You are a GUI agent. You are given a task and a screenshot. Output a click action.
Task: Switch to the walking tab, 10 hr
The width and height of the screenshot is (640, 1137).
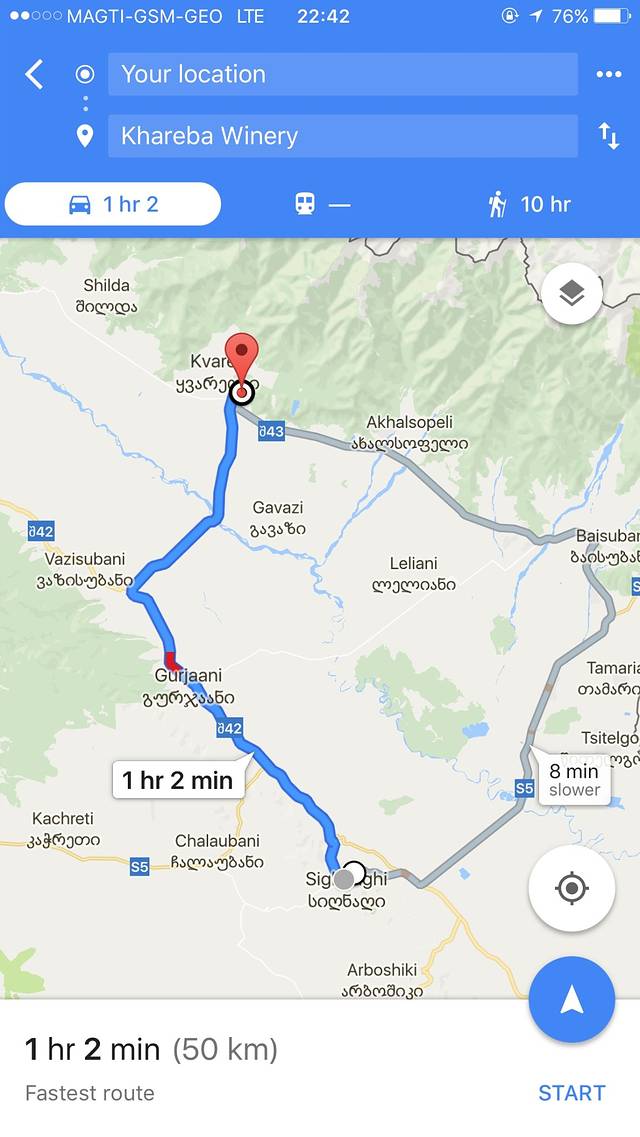click(529, 204)
